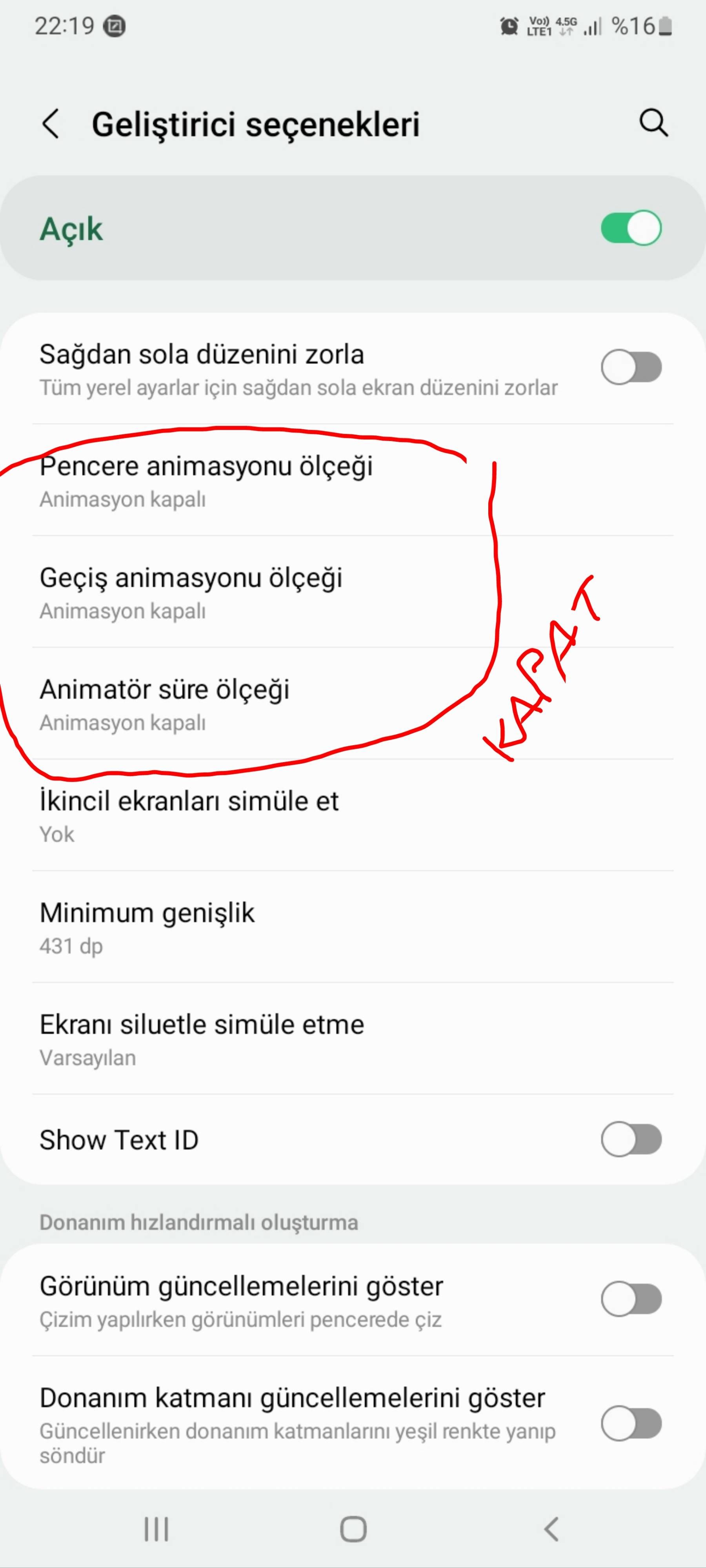Toggle Show Text ID switch
This screenshot has width=706, height=1568.
click(630, 1140)
